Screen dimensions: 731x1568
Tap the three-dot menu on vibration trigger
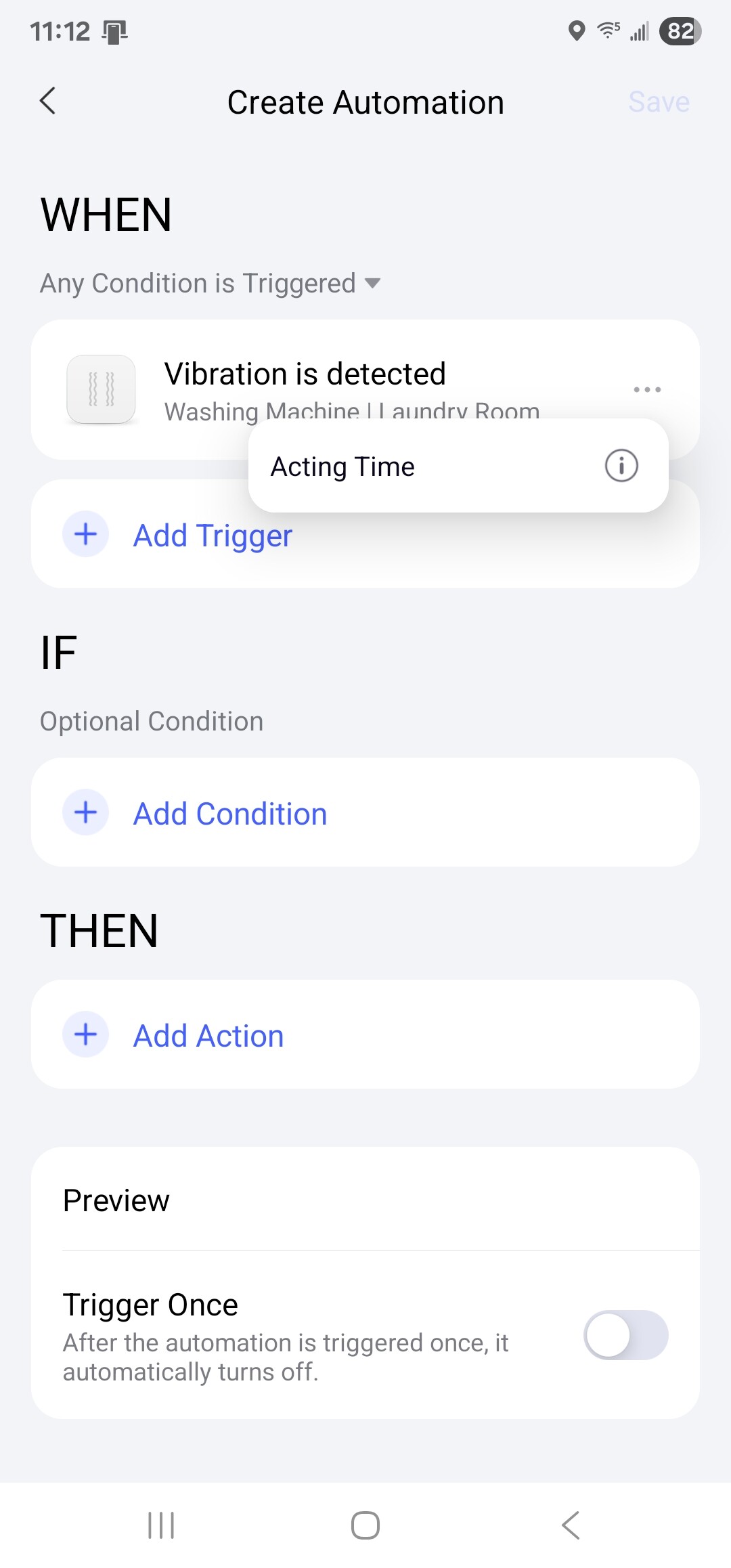pyautogui.click(x=646, y=389)
